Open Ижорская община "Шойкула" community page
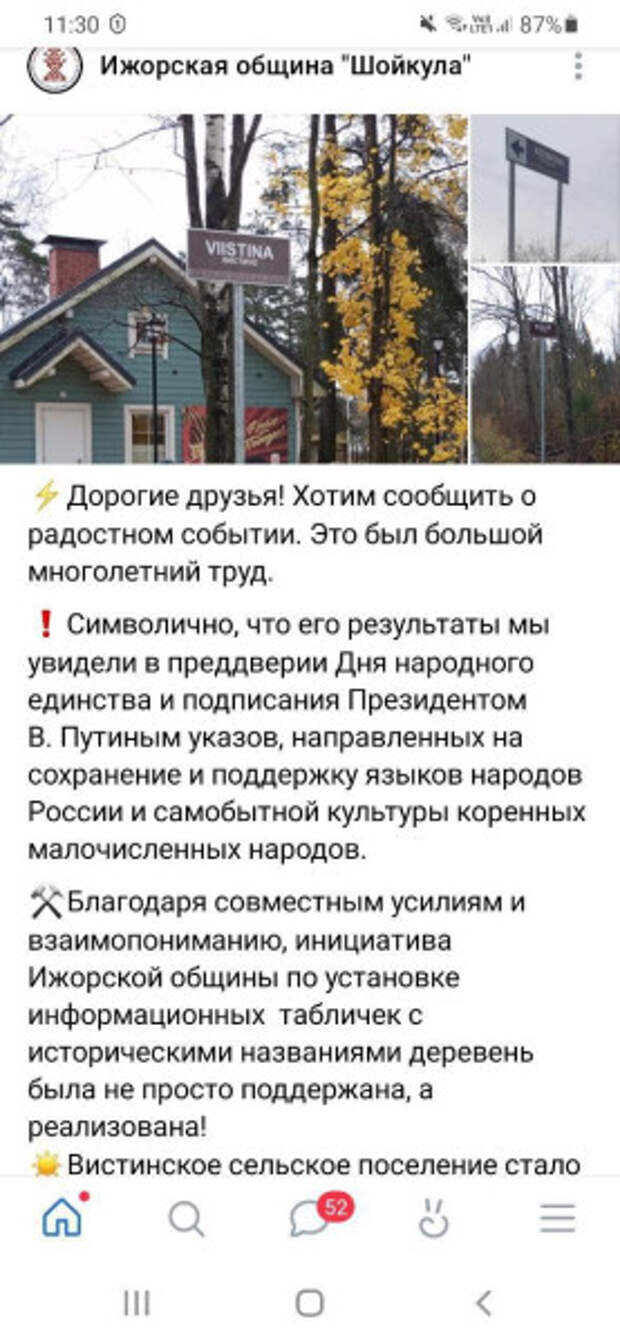The height and width of the screenshot is (1342, 620). point(285,67)
